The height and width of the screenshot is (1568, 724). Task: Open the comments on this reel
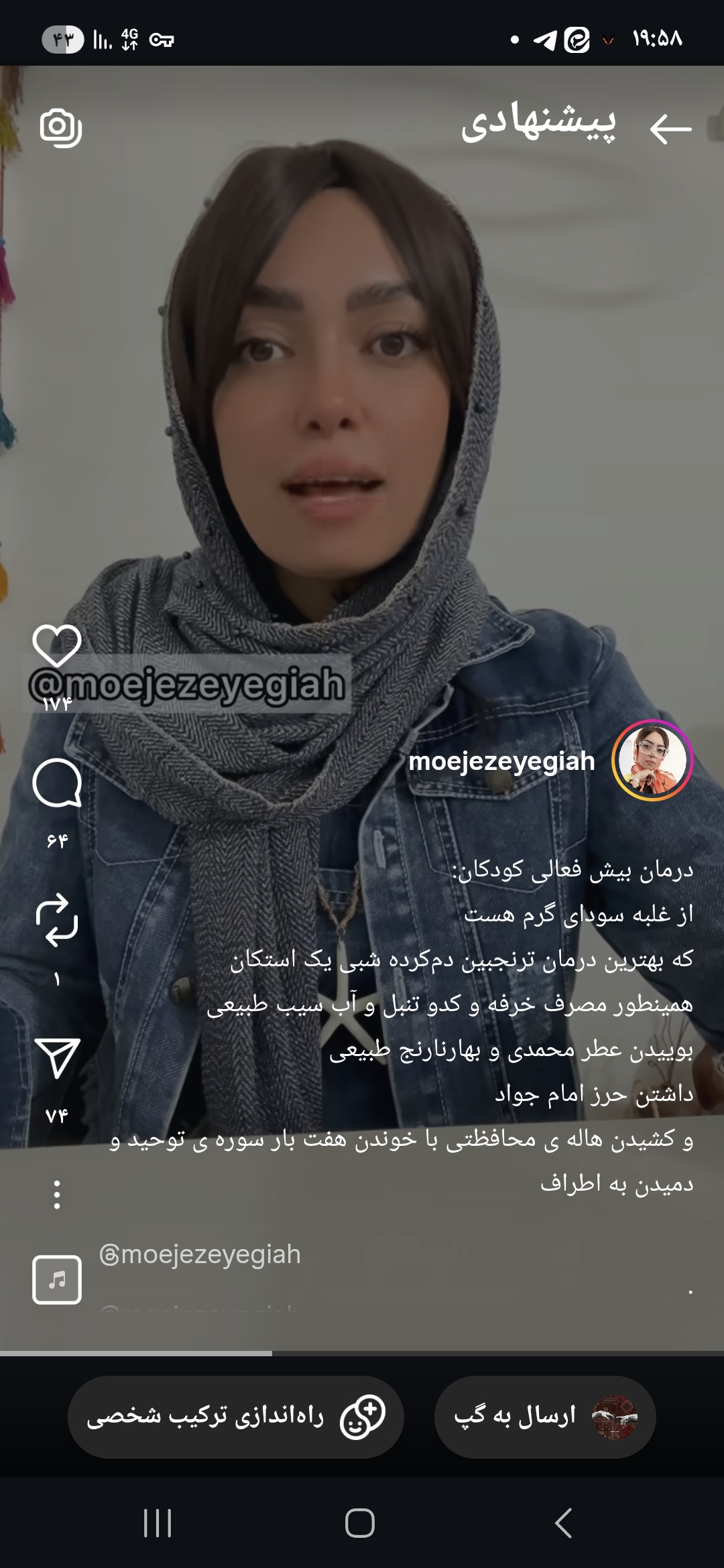click(x=57, y=783)
